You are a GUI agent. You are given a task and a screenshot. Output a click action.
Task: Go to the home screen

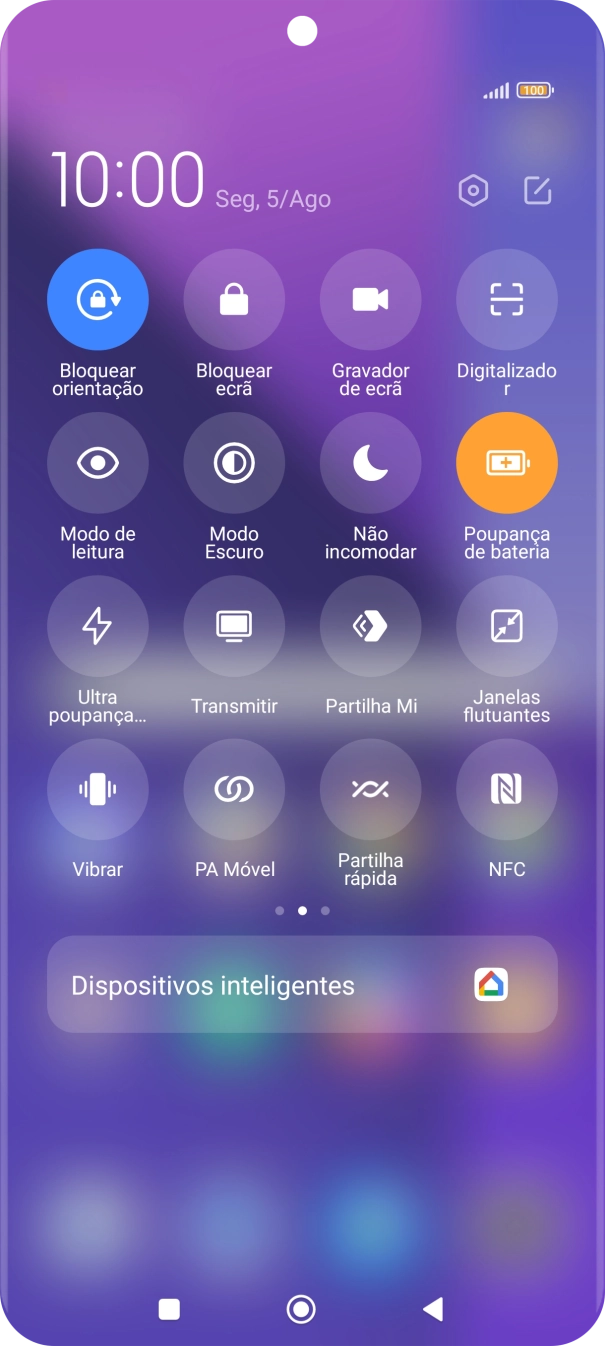[301, 1309]
